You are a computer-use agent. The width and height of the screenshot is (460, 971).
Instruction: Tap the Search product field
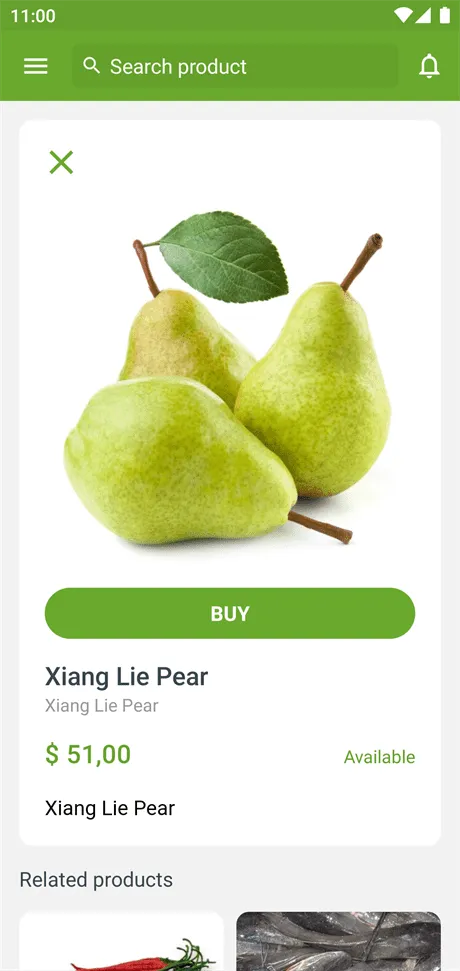[235, 66]
